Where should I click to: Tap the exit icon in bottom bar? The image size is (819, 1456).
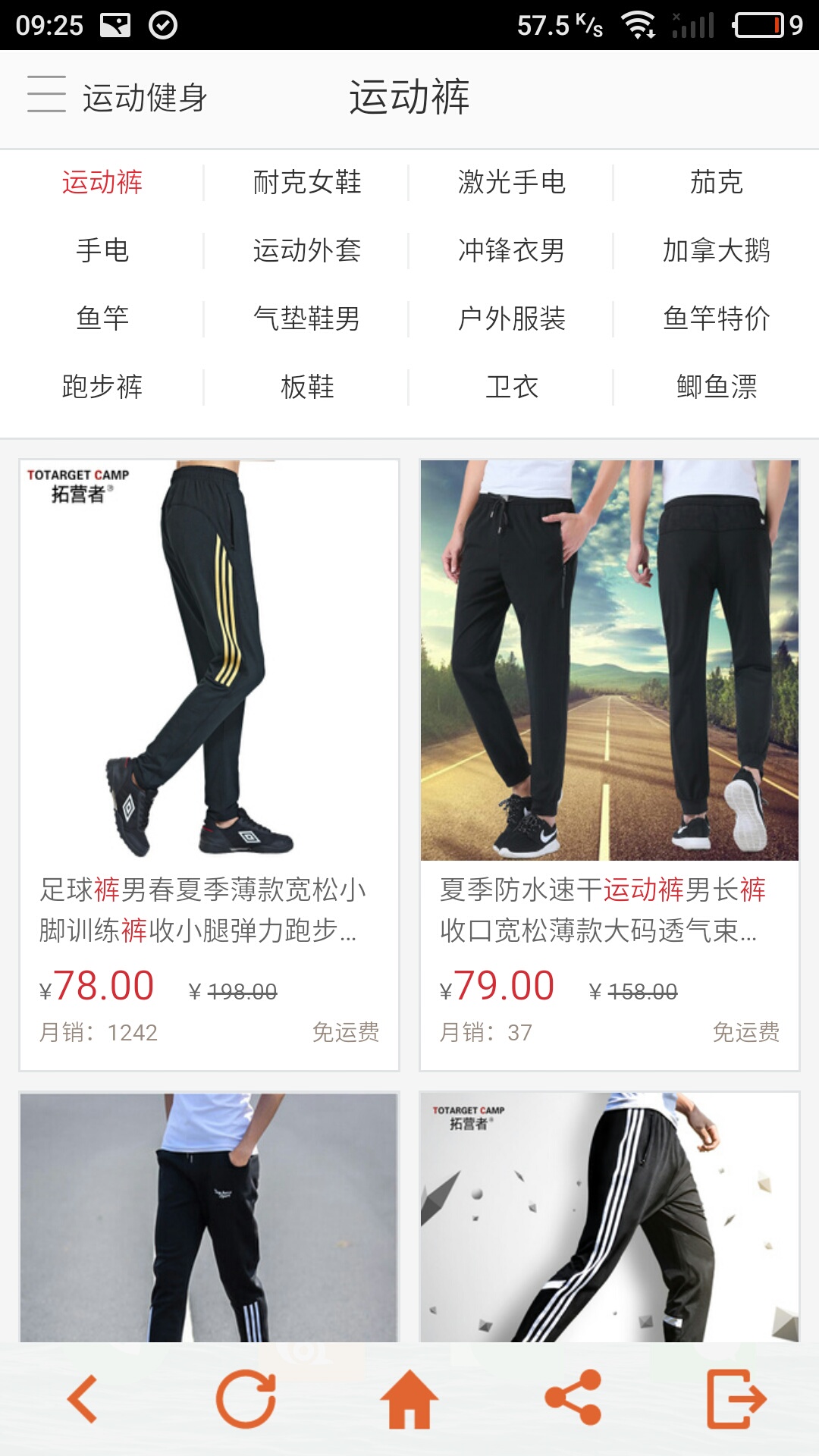736,1399
